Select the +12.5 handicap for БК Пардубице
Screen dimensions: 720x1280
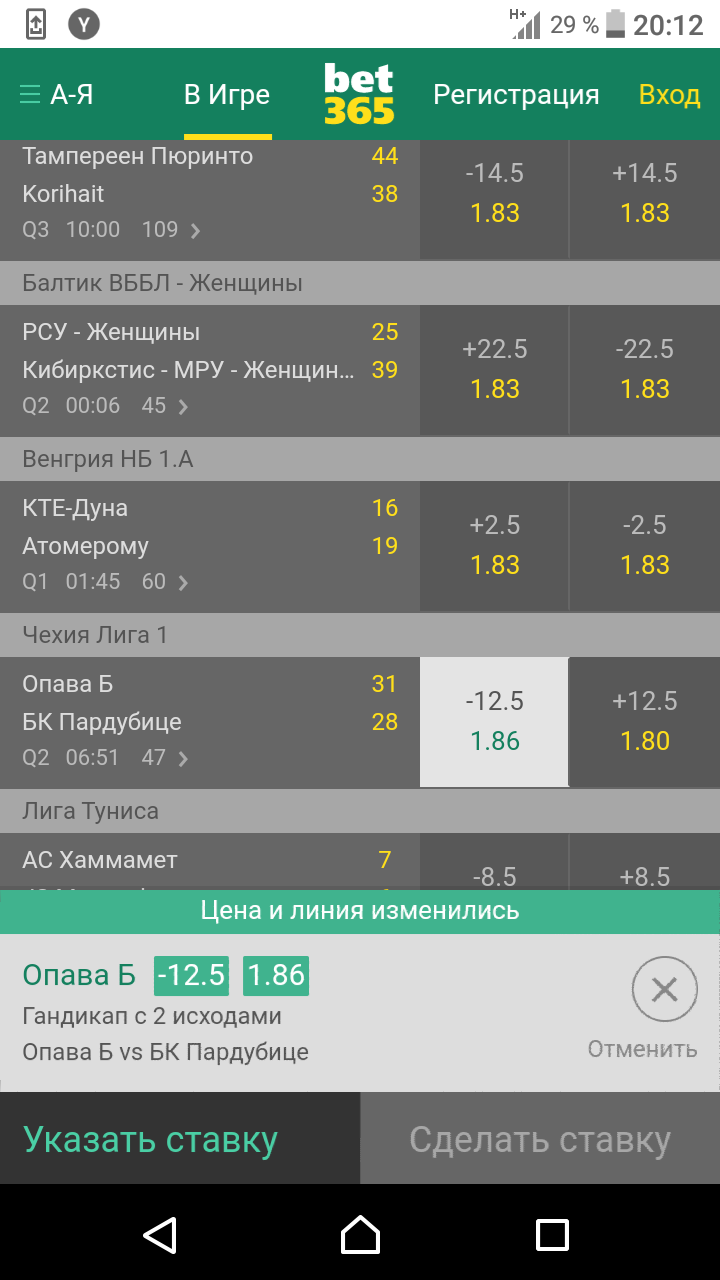pos(645,721)
